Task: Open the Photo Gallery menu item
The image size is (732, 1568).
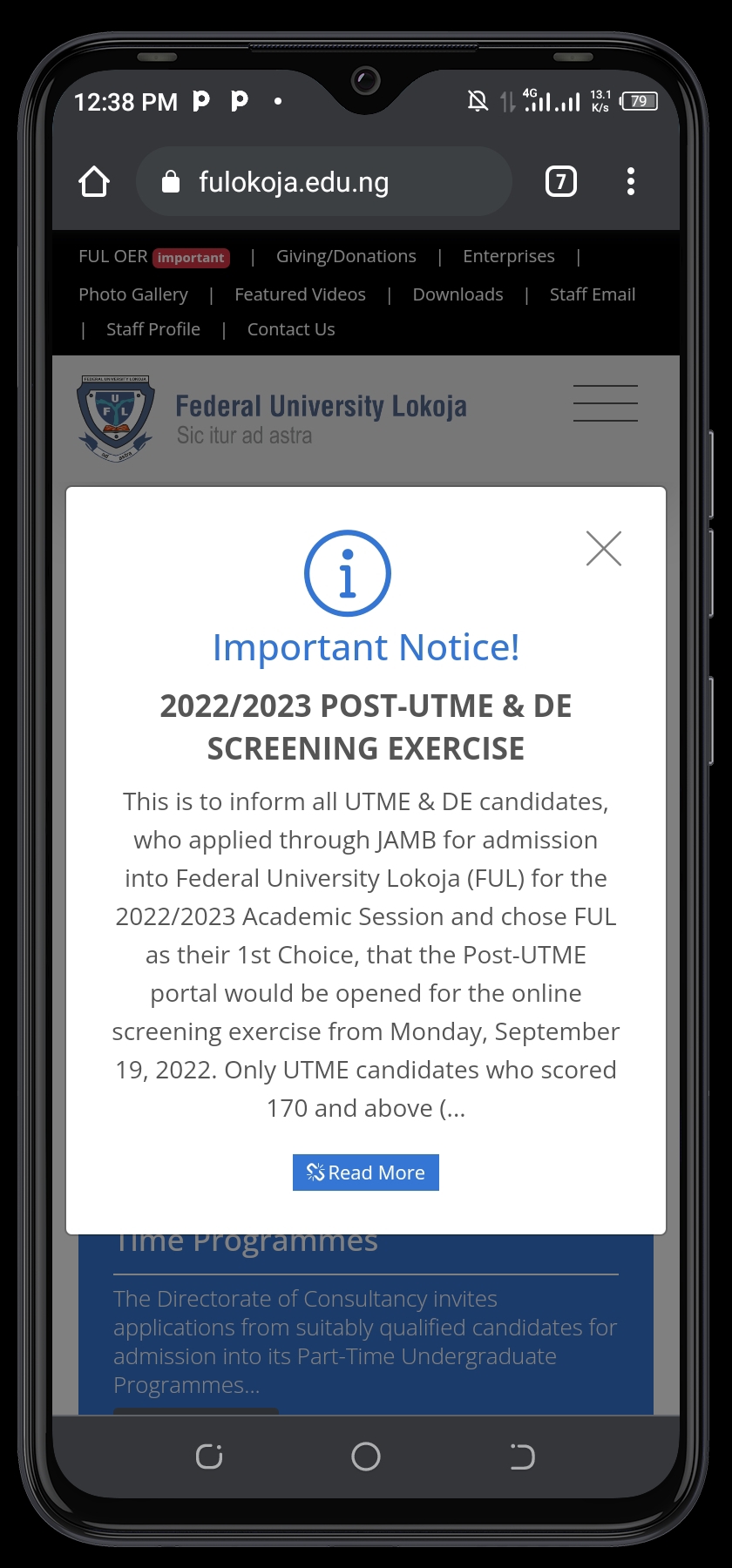Action: coord(133,294)
